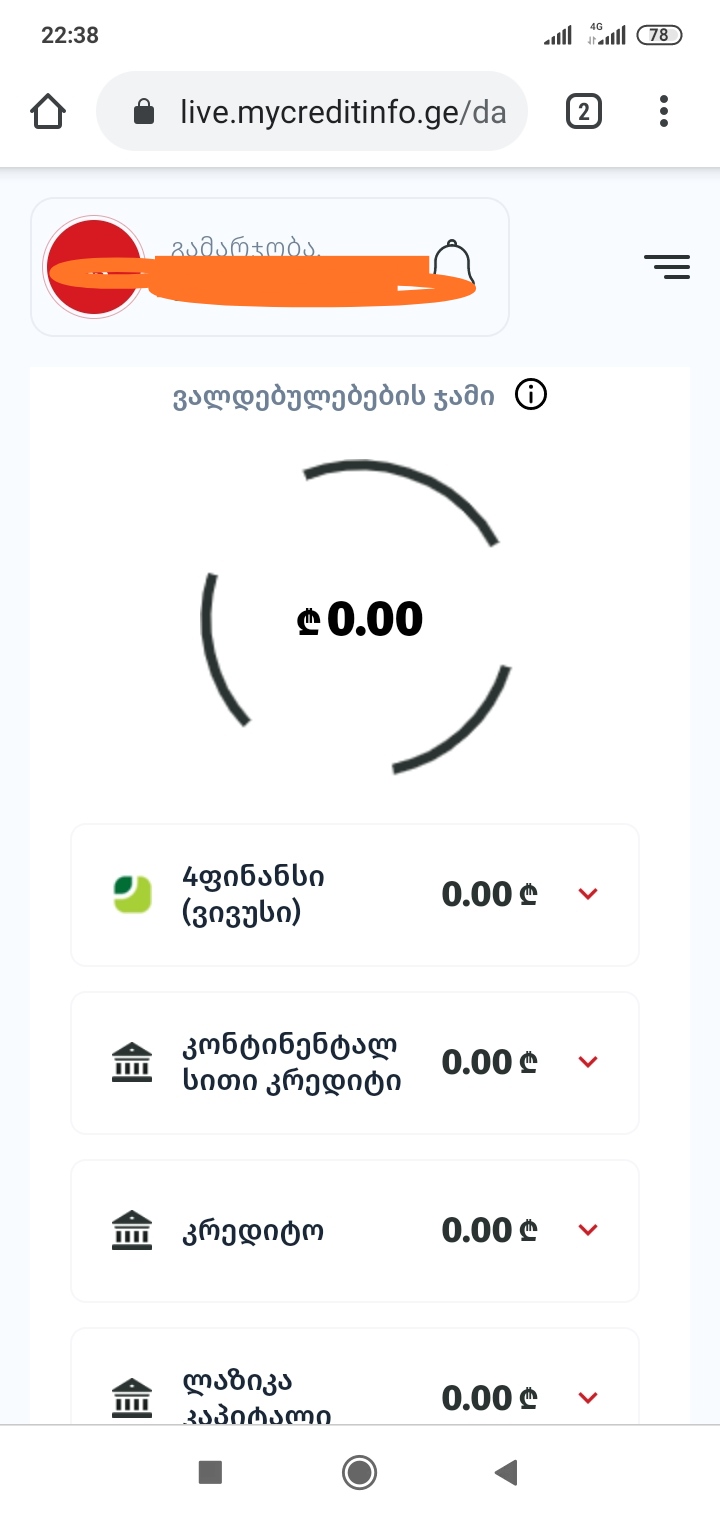Screen dimensions: 720x1520
Task: Open the browser tab switcher
Action: coord(584,111)
